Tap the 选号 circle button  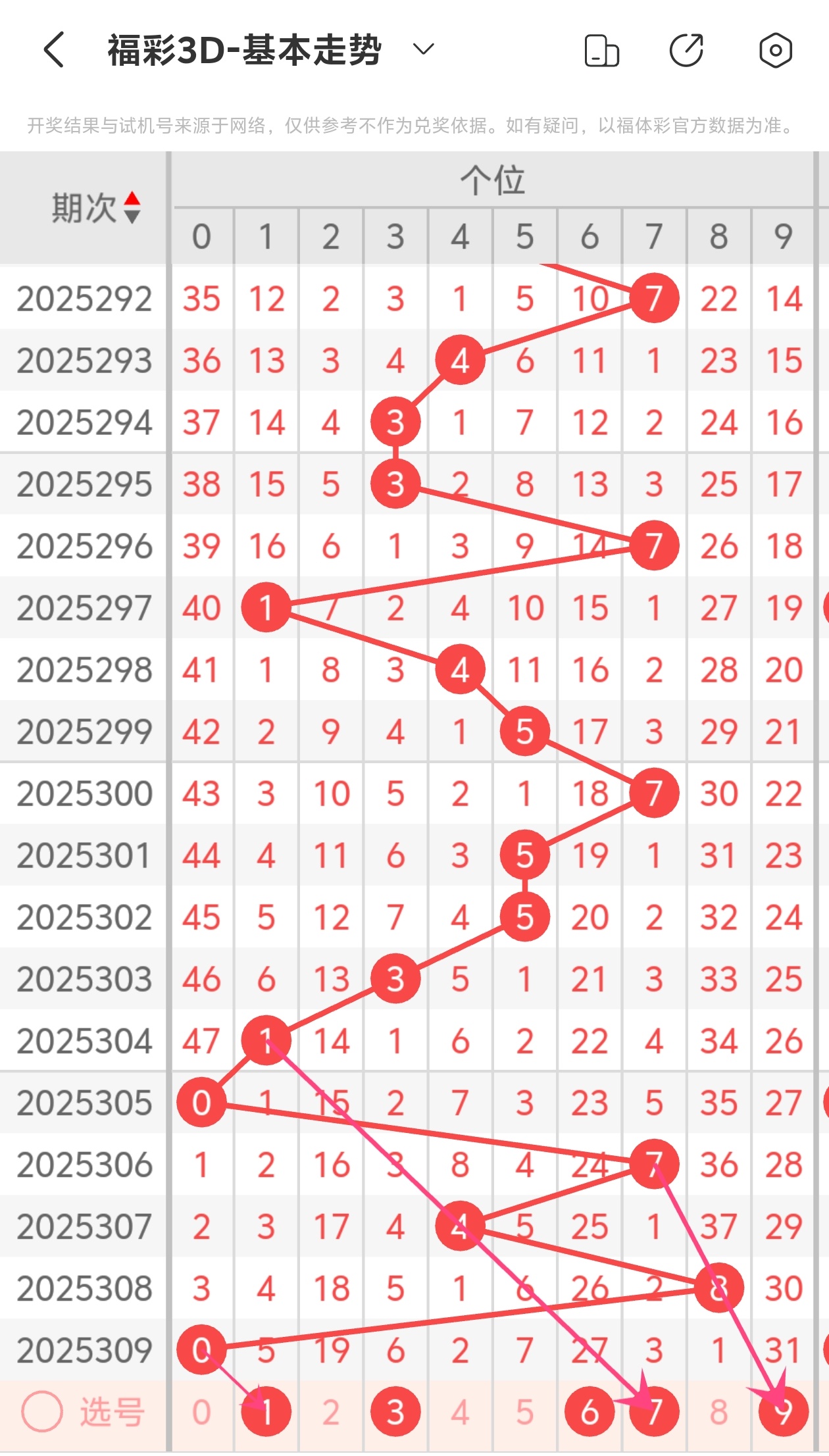click(x=42, y=1411)
